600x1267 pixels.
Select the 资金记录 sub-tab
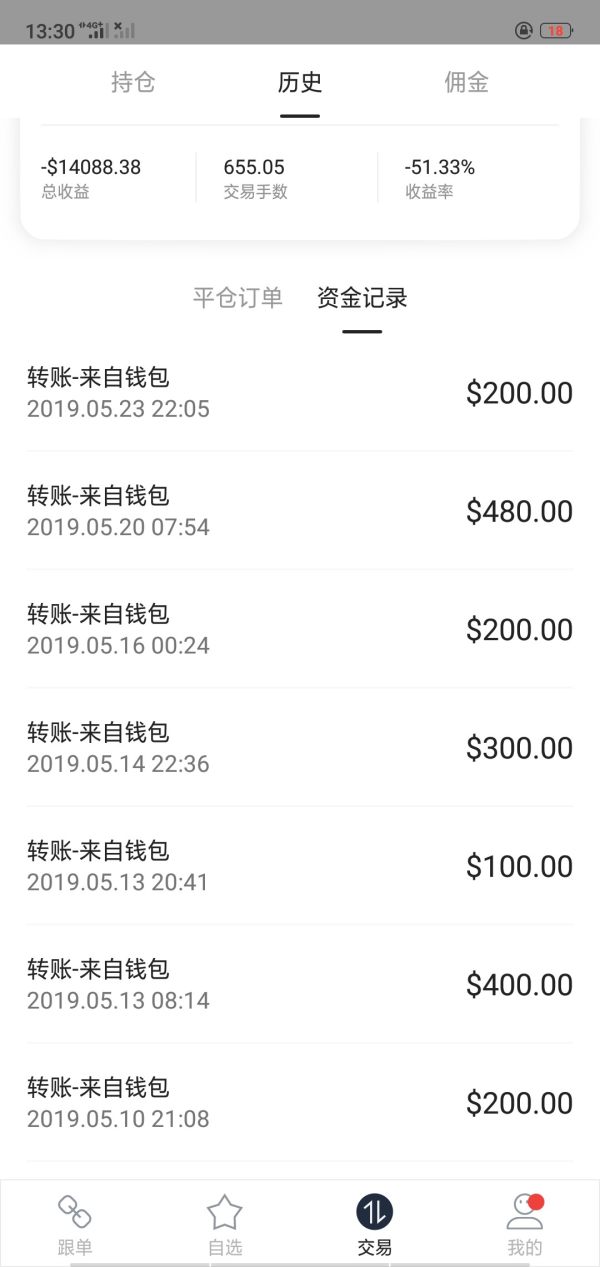click(362, 297)
